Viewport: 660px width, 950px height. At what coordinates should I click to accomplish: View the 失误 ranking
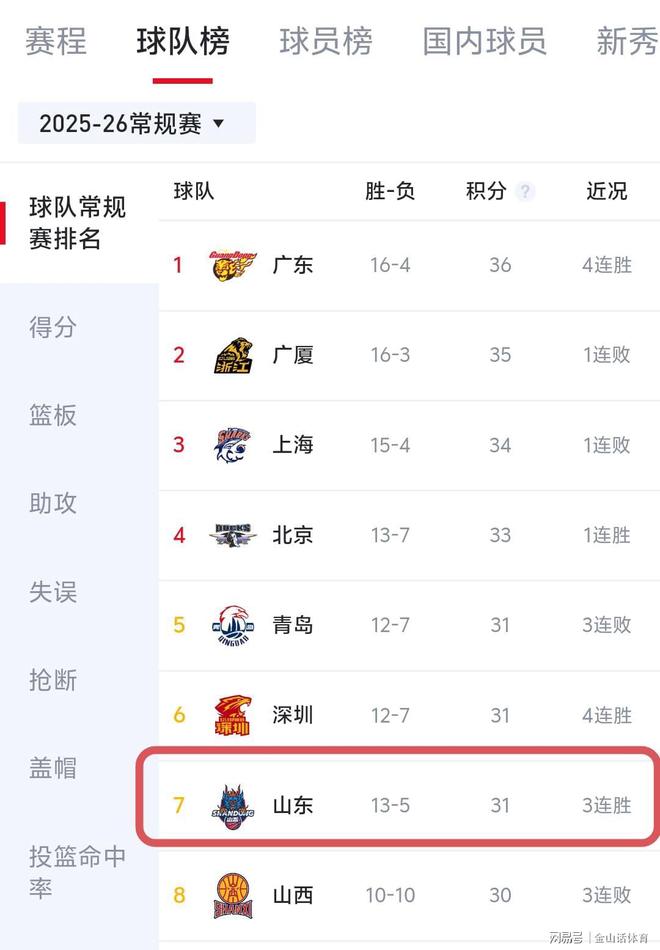[x=53, y=592]
